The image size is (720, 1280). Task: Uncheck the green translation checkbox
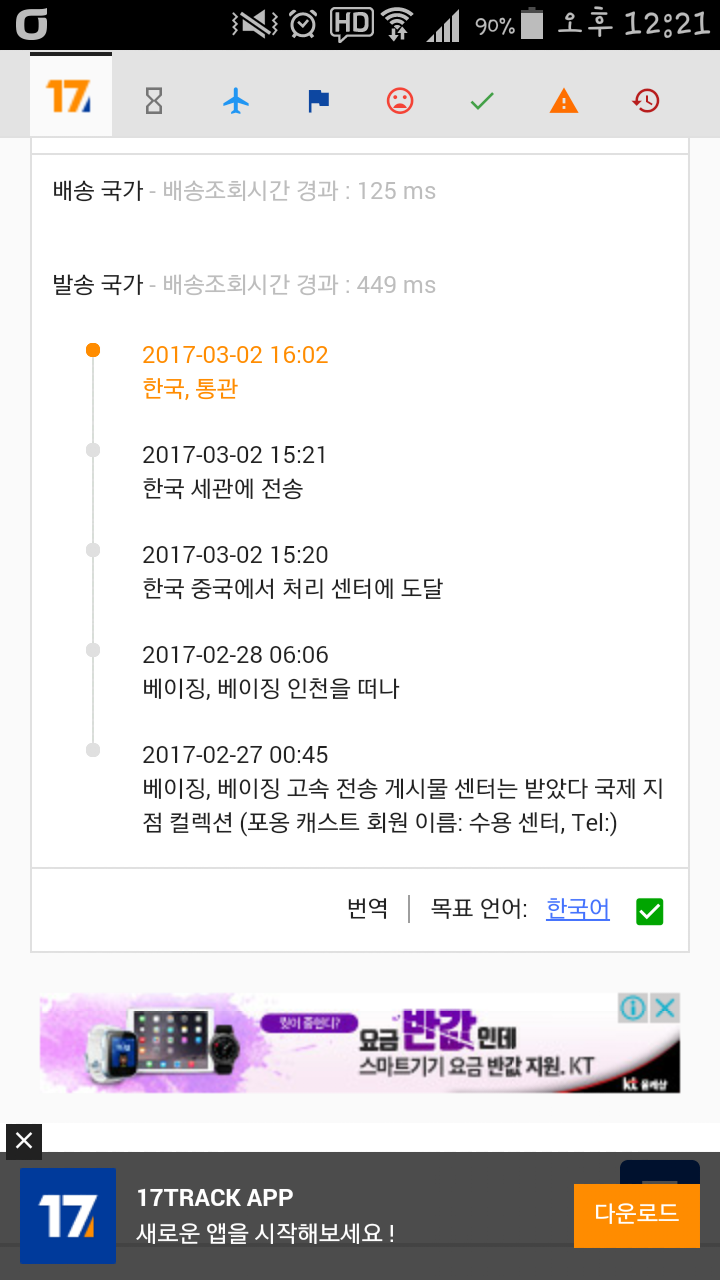[650, 911]
